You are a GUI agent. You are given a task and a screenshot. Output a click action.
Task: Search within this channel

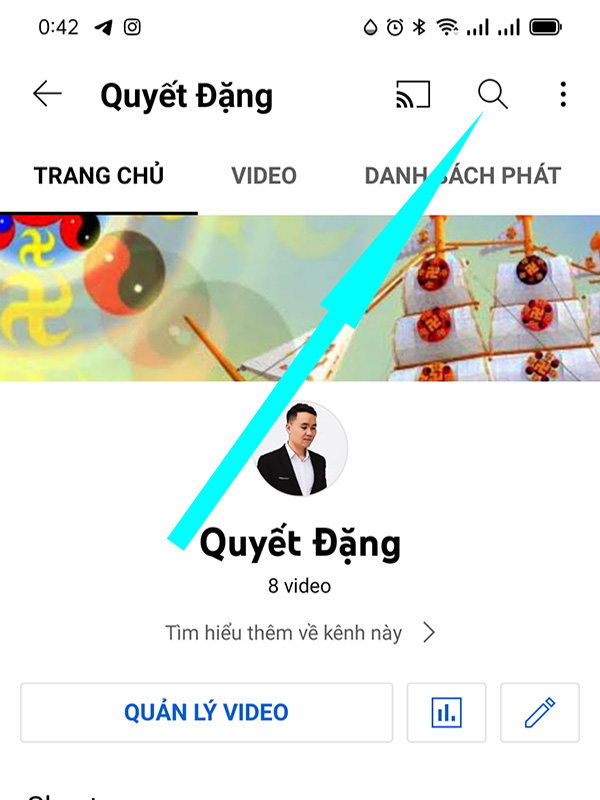[x=492, y=95]
